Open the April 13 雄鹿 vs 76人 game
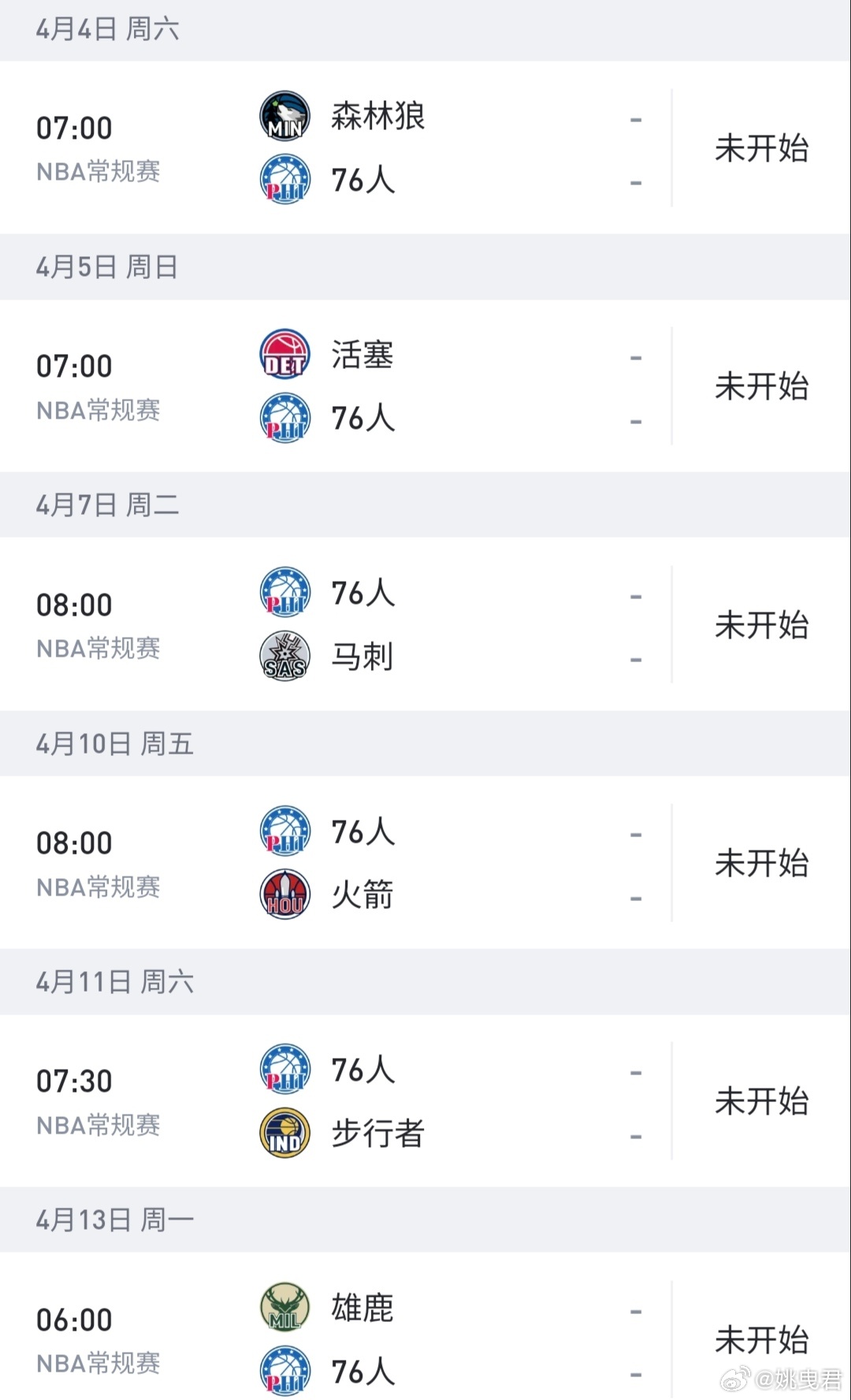 tap(425, 1327)
